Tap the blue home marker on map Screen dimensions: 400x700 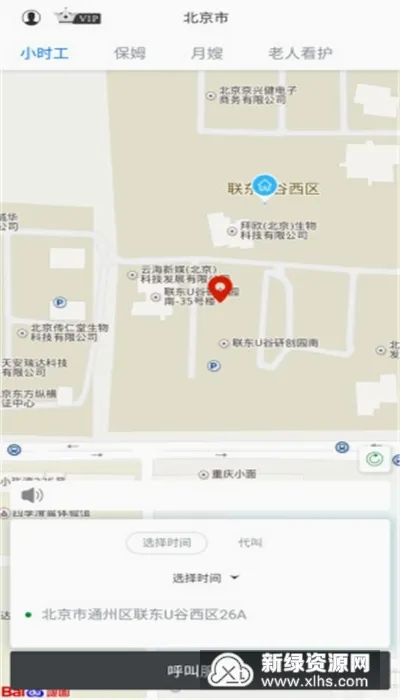pos(265,186)
